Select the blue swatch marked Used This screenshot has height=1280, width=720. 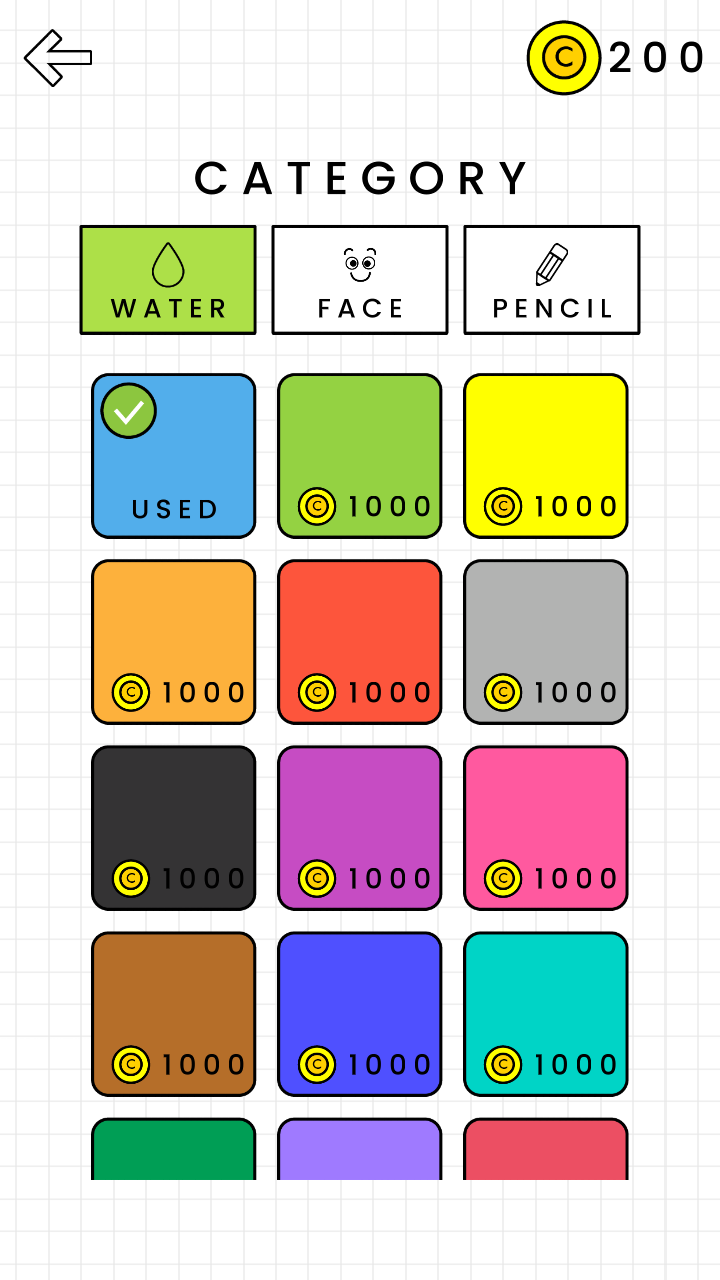174,456
